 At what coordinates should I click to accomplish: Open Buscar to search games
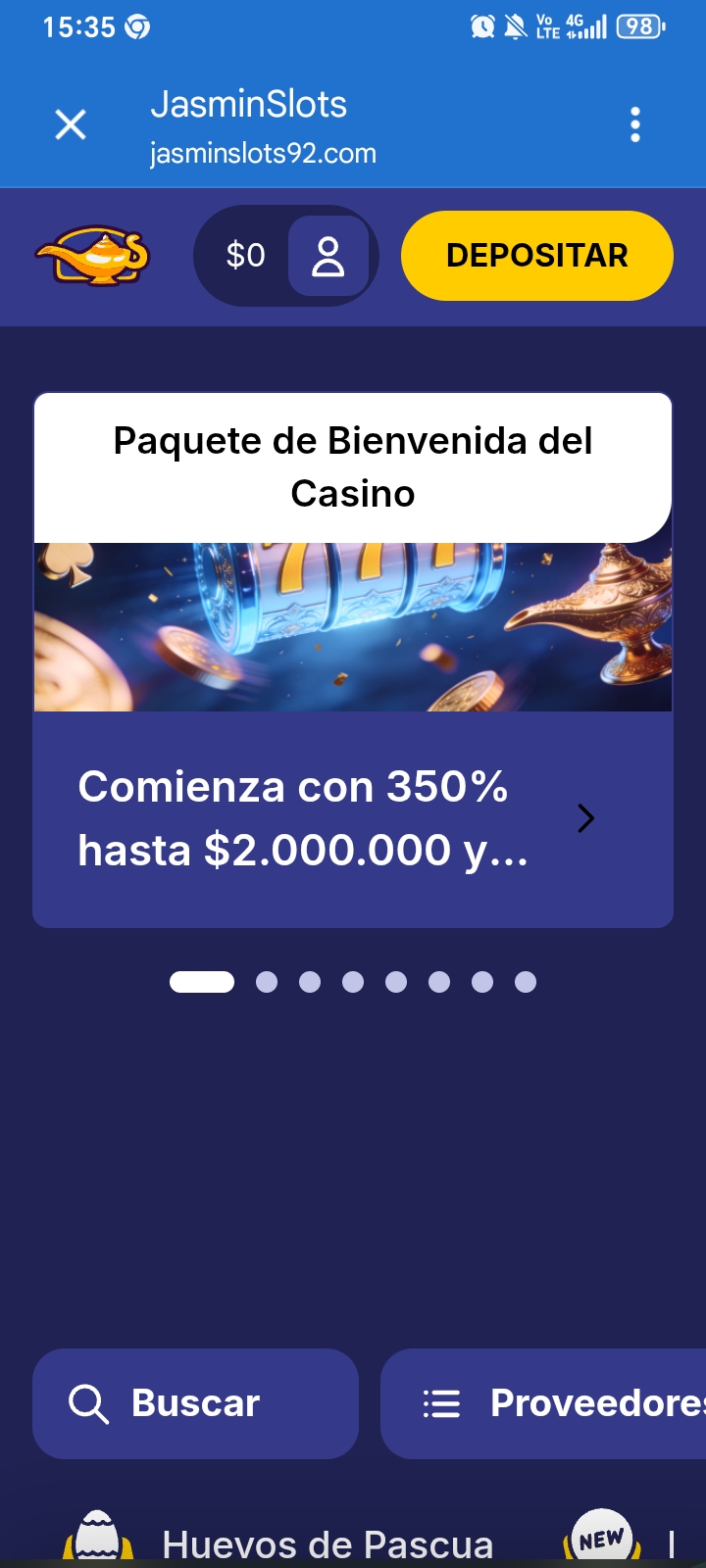[195, 1403]
